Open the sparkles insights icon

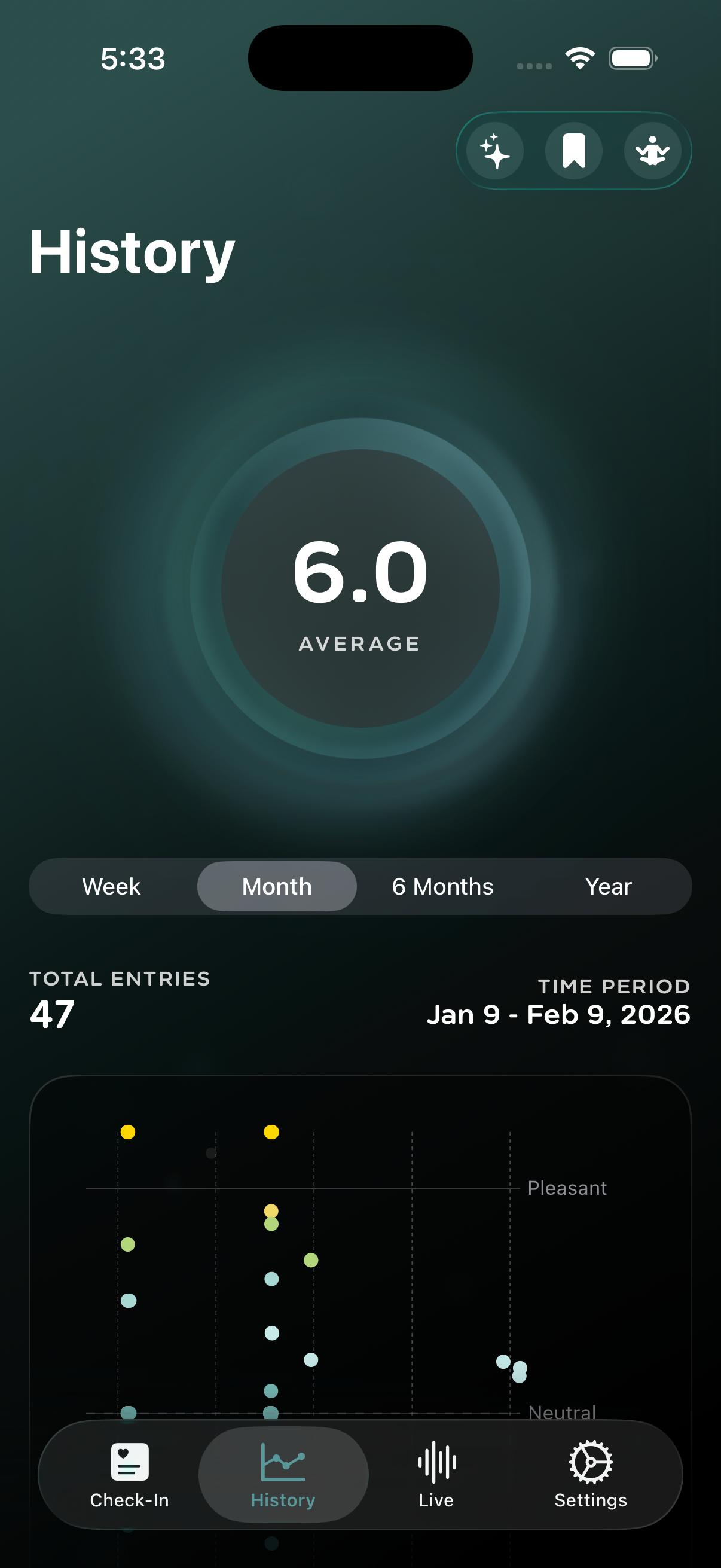(494, 150)
